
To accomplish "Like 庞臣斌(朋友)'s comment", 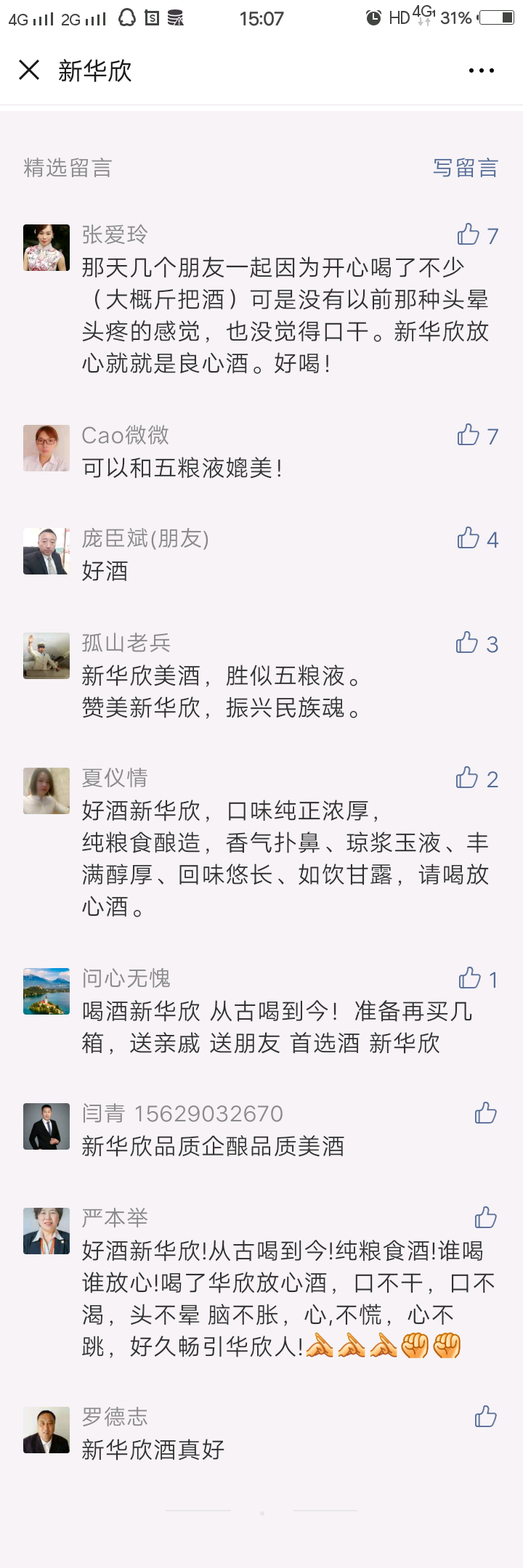I will coord(469,538).
